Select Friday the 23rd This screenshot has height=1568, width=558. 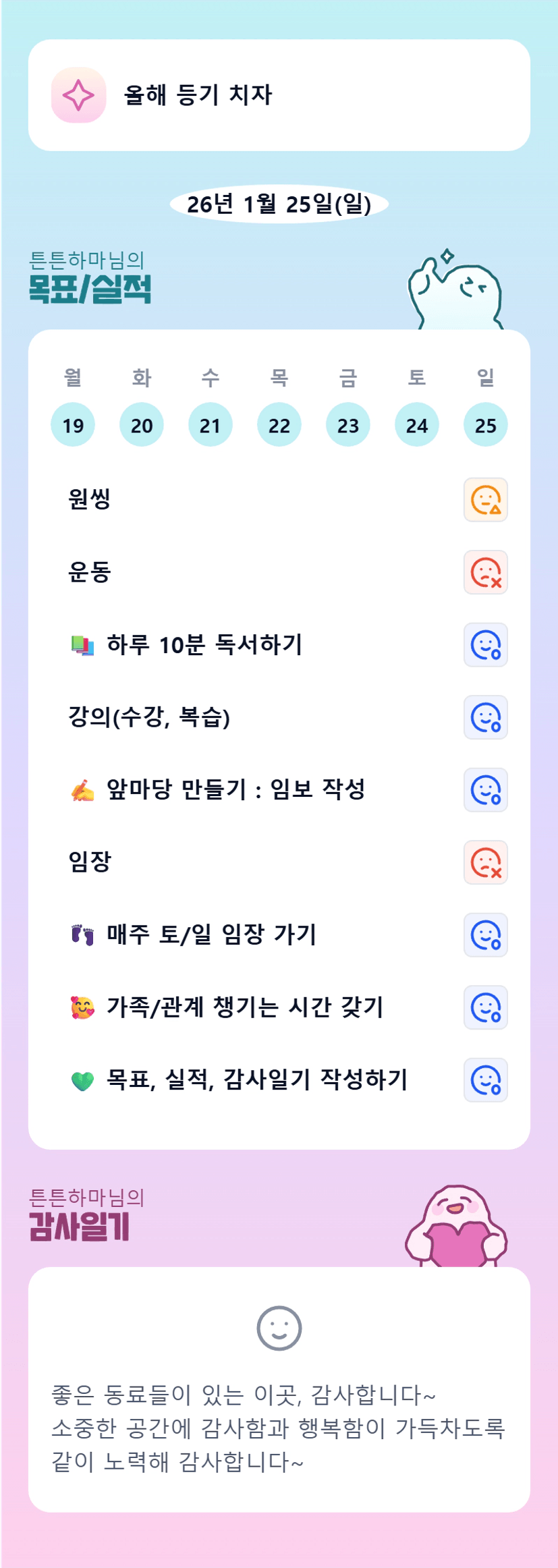[x=348, y=425]
